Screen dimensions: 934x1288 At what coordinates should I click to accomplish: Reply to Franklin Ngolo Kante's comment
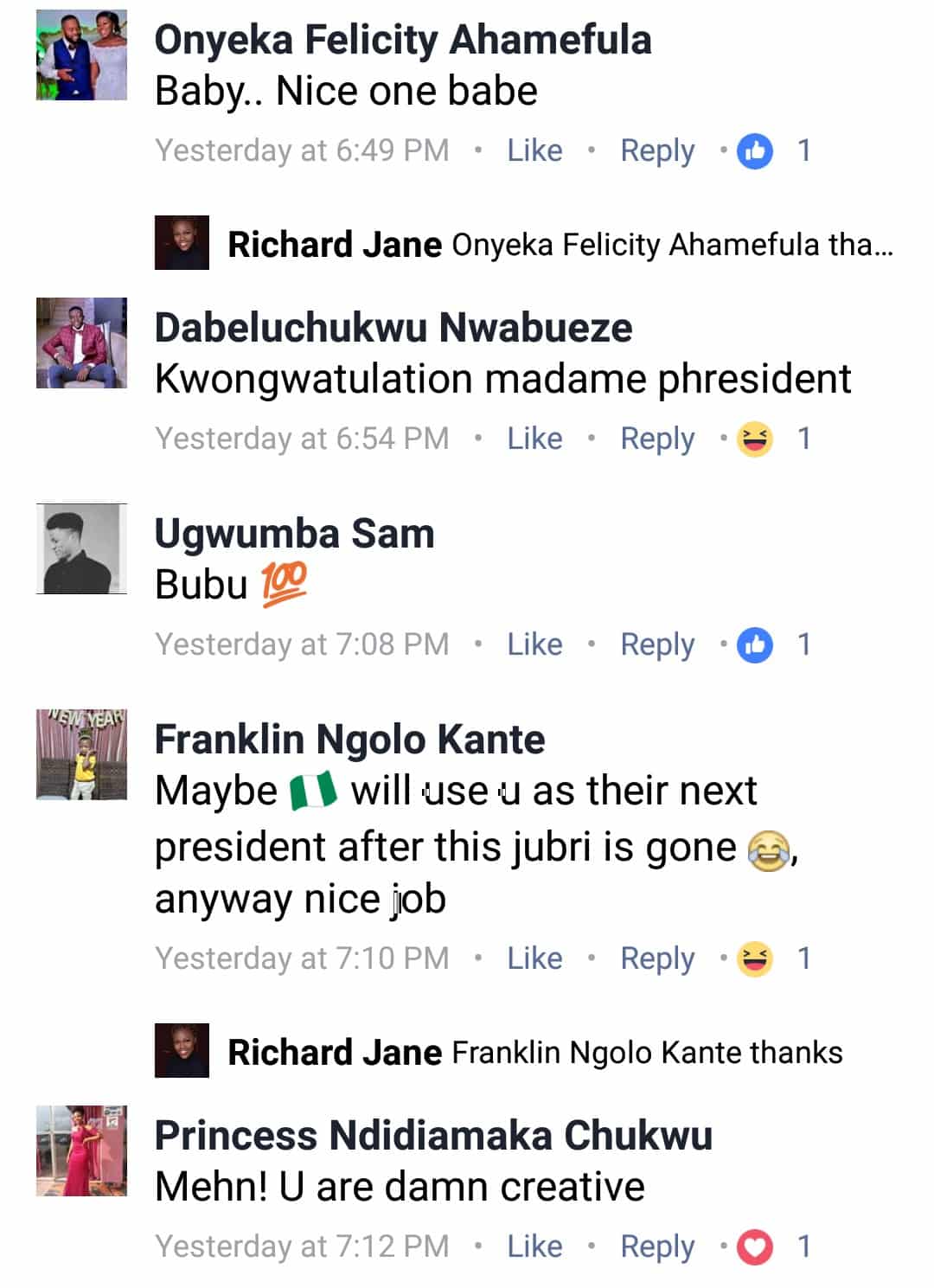click(657, 958)
